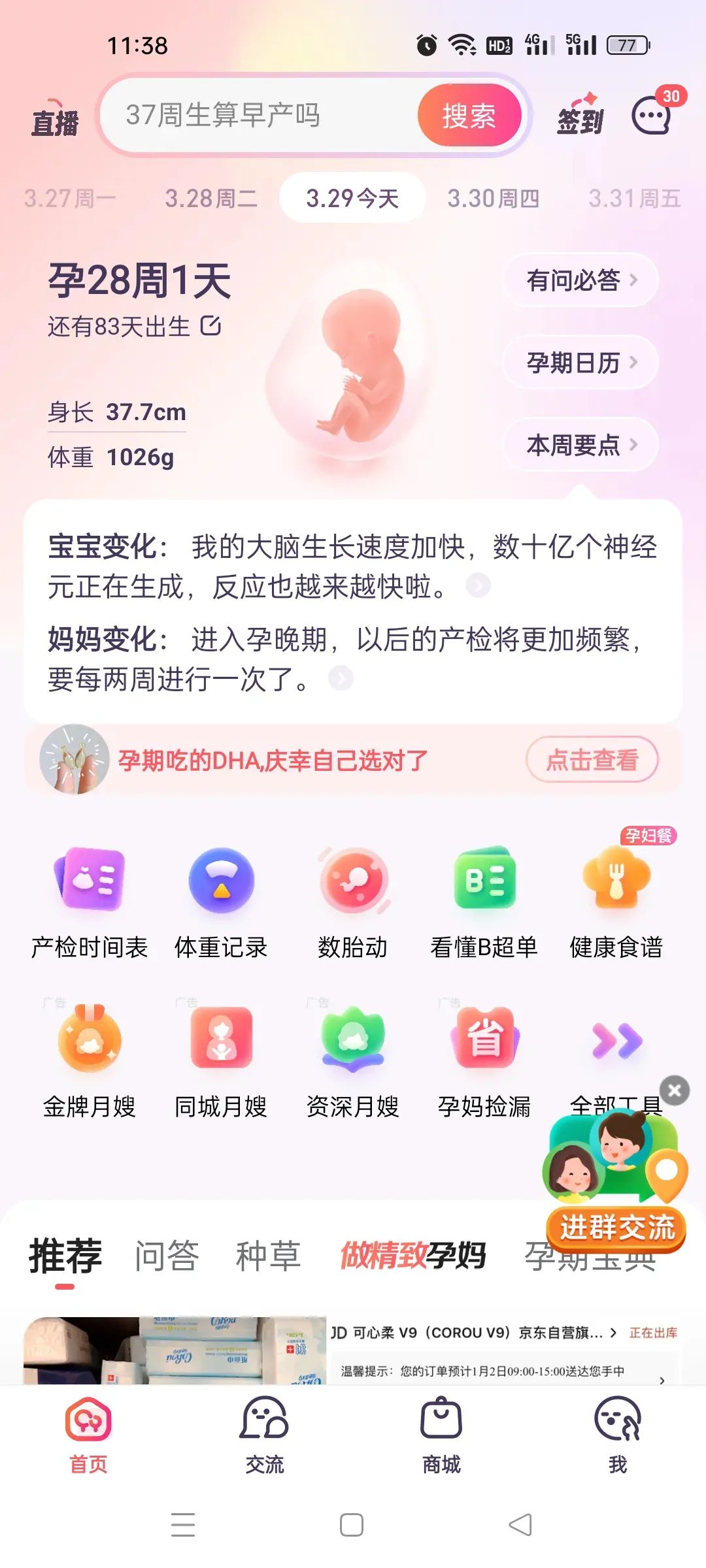Focus the search field showing 37周生算早产吗
Screen dimensions: 706x1568
(261, 116)
